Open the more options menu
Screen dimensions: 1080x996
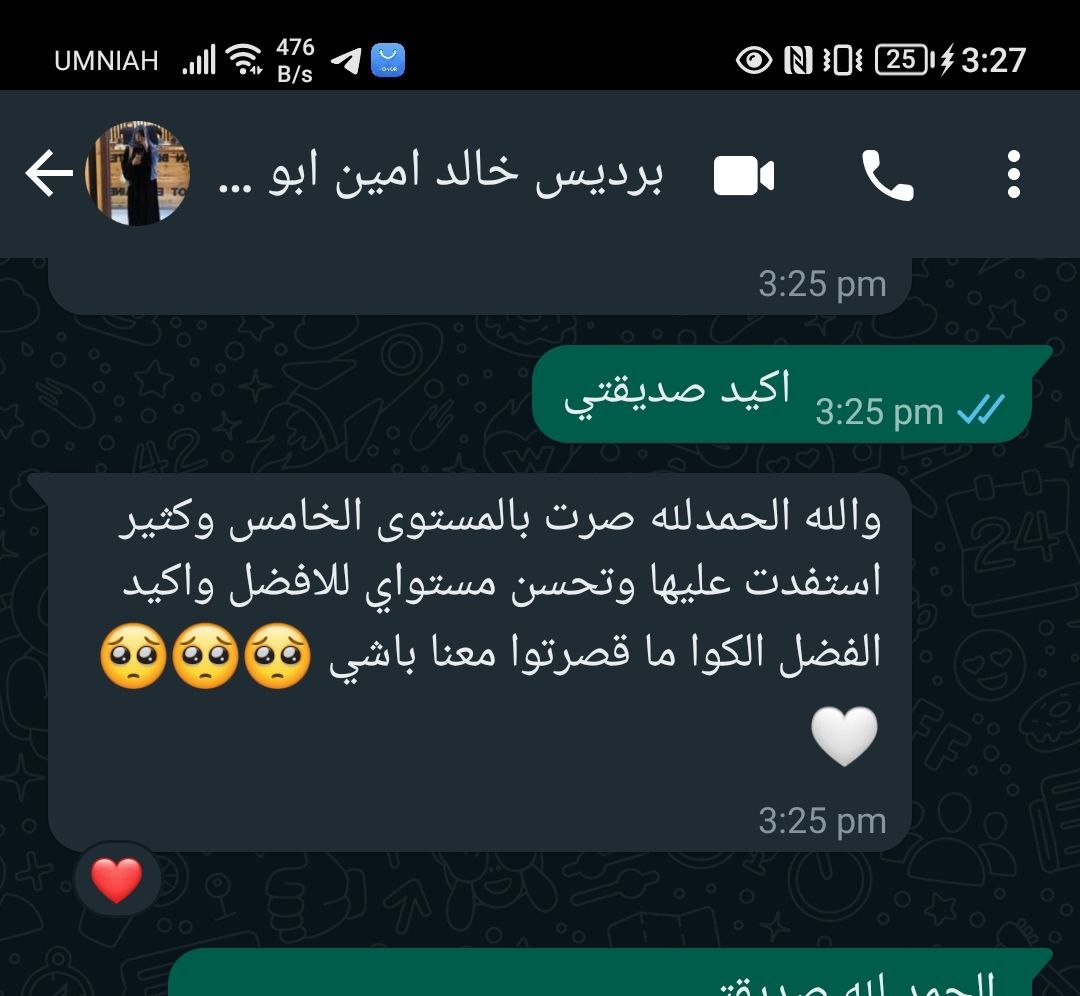(1014, 176)
